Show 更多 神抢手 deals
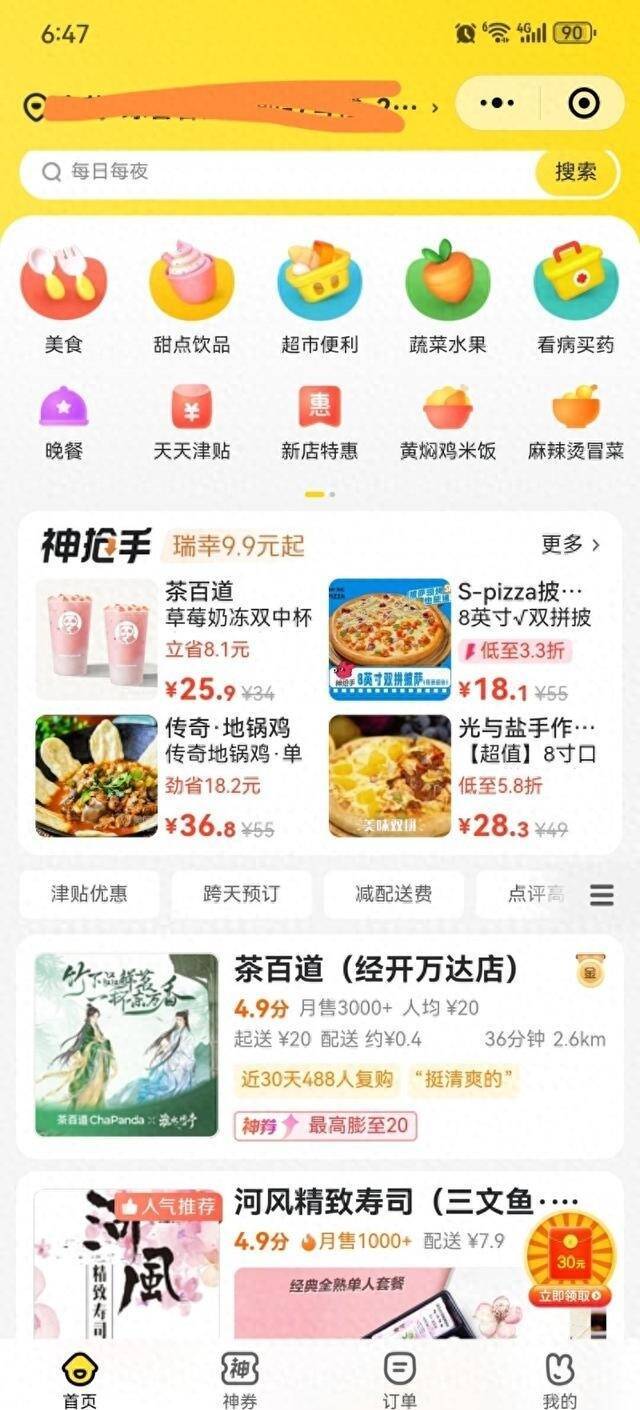The image size is (640, 1410). pos(570,545)
